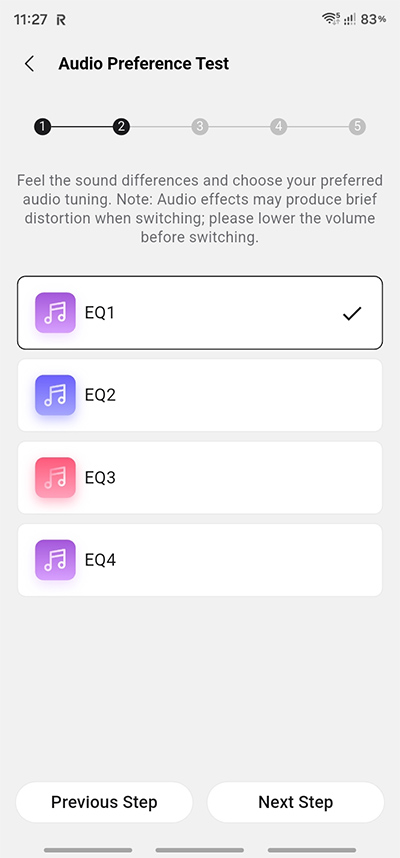Tap the Previous Step button
The height and width of the screenshot is (858, 400).
tap(104, 802)
